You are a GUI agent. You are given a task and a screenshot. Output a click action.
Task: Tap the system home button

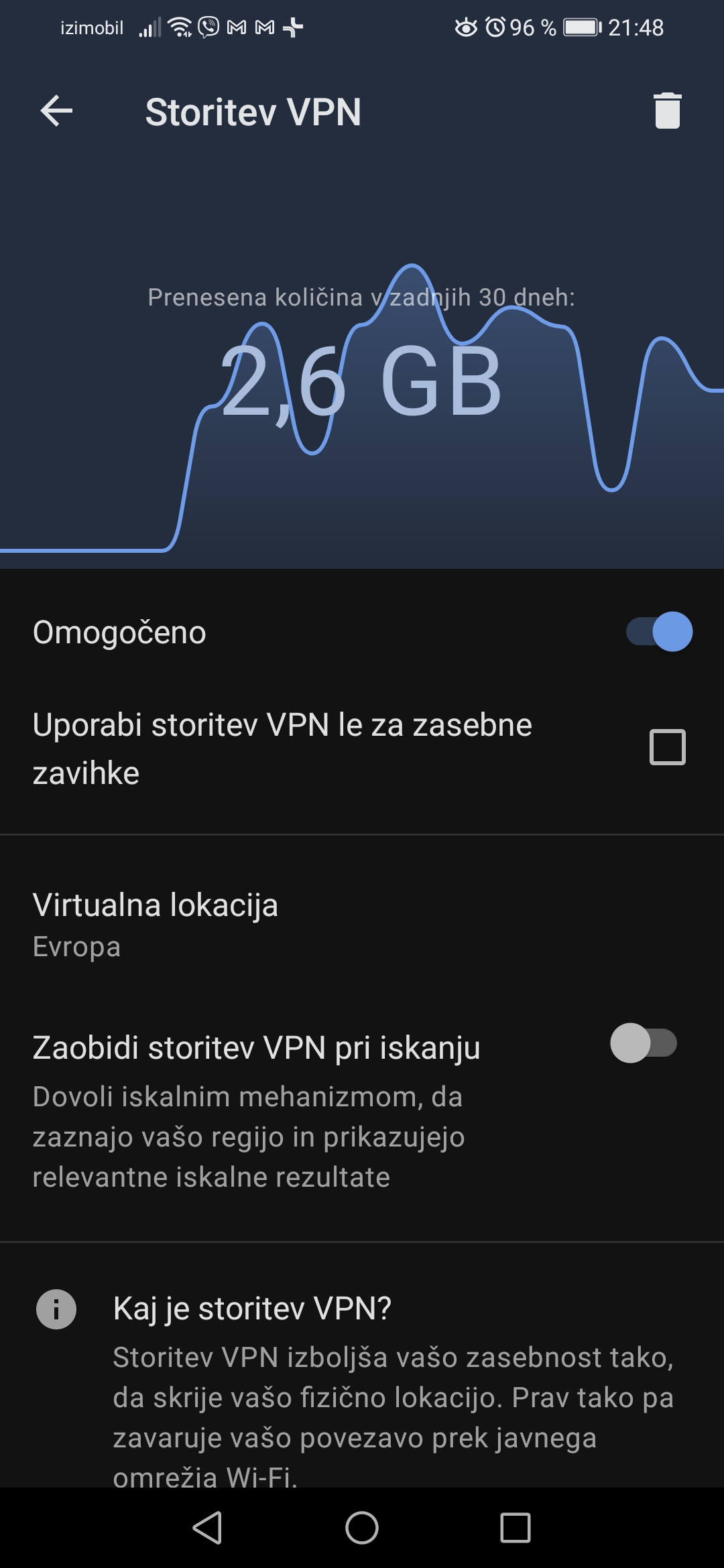[362, 1528]
